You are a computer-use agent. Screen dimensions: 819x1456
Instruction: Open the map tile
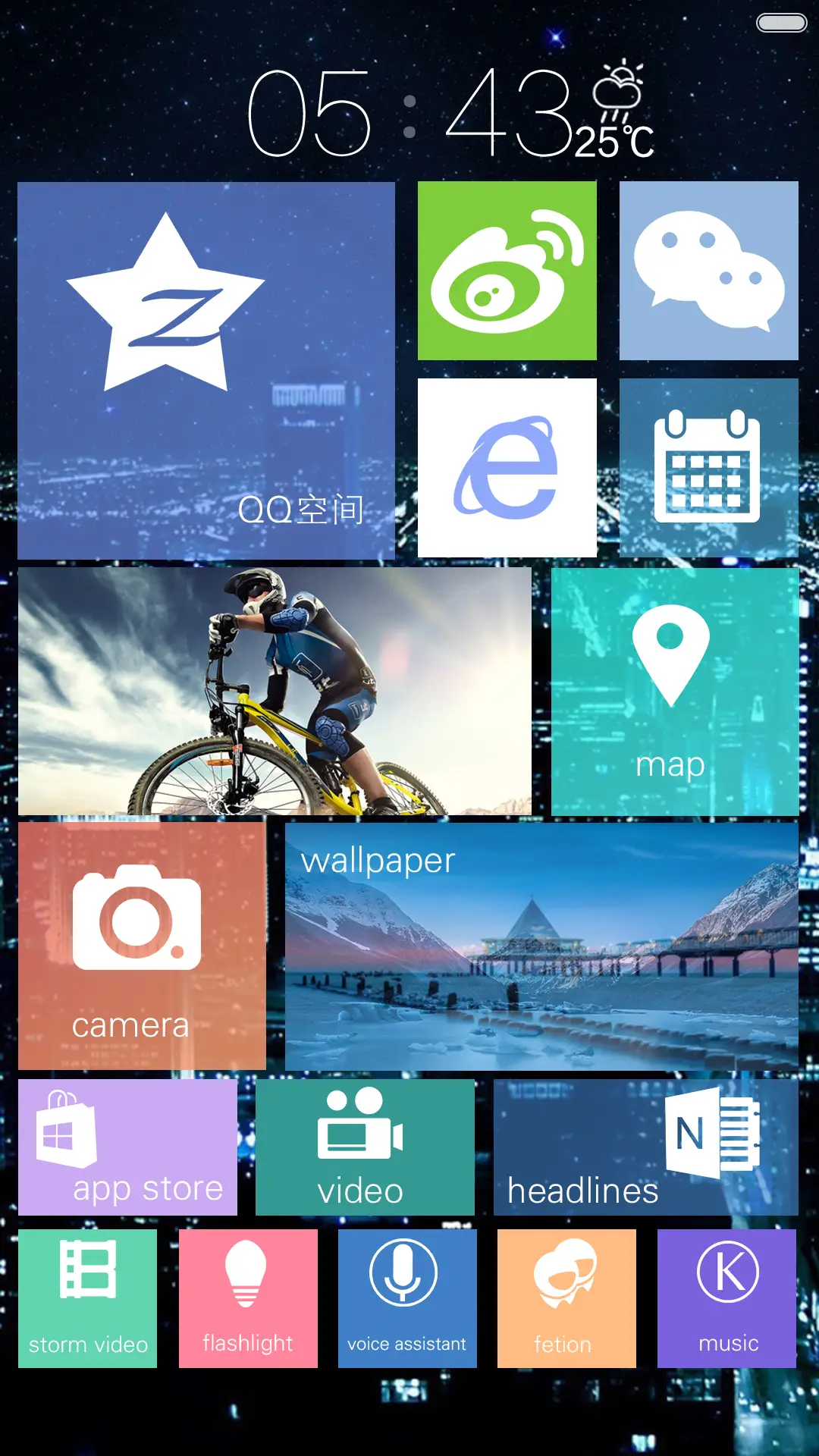click(674, 691)
